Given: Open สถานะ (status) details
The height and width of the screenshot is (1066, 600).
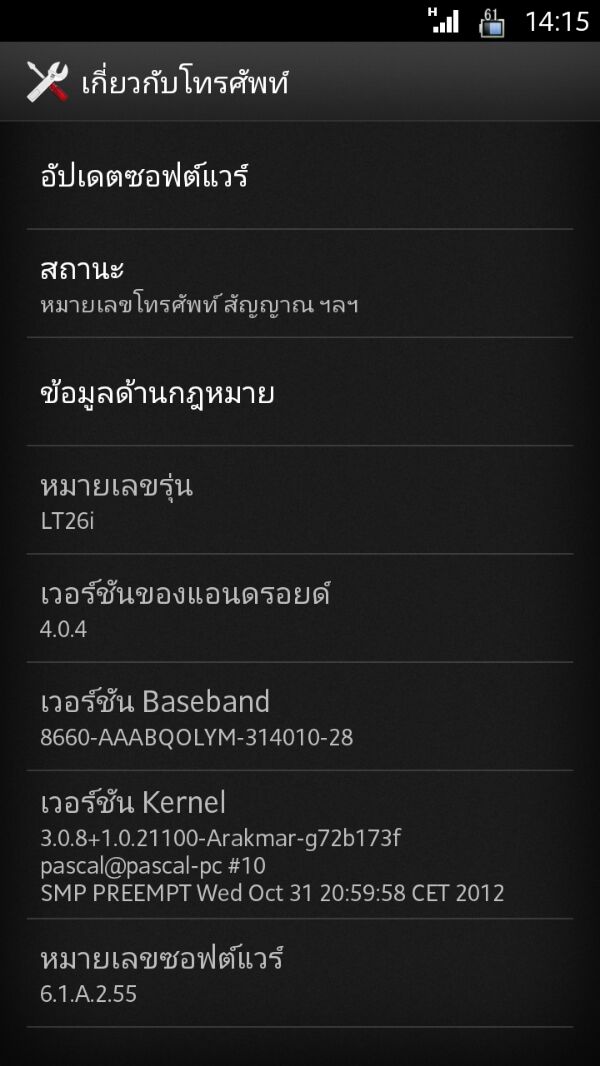Looking at the screenshot, I should [300, 284].
